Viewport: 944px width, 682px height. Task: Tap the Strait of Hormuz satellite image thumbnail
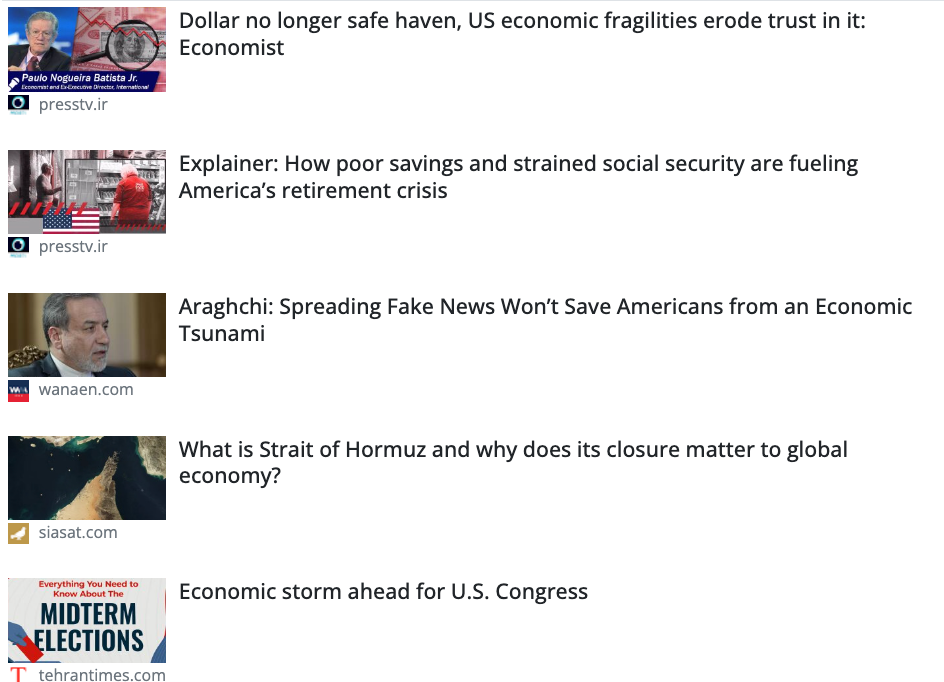(87, 477)
